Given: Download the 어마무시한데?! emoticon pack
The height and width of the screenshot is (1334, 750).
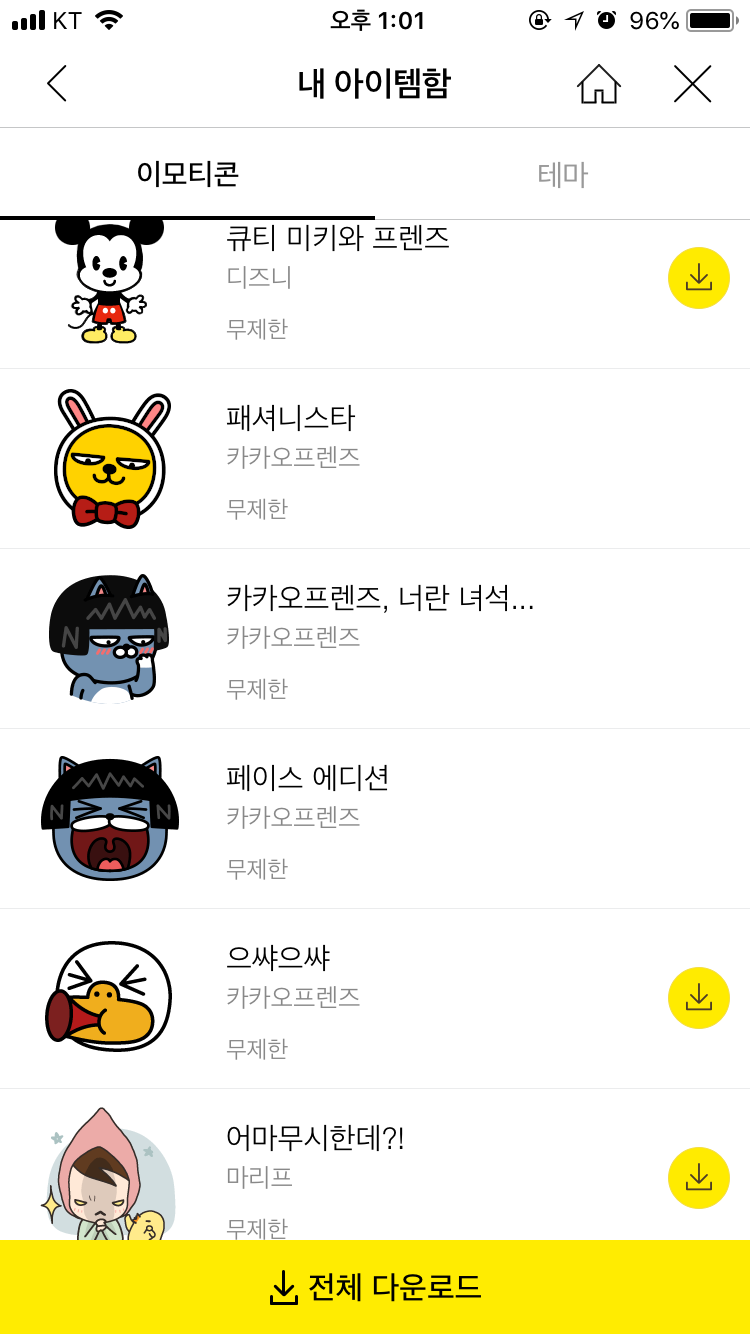Looking at the screenshot, I should (x=698, y=1178).
